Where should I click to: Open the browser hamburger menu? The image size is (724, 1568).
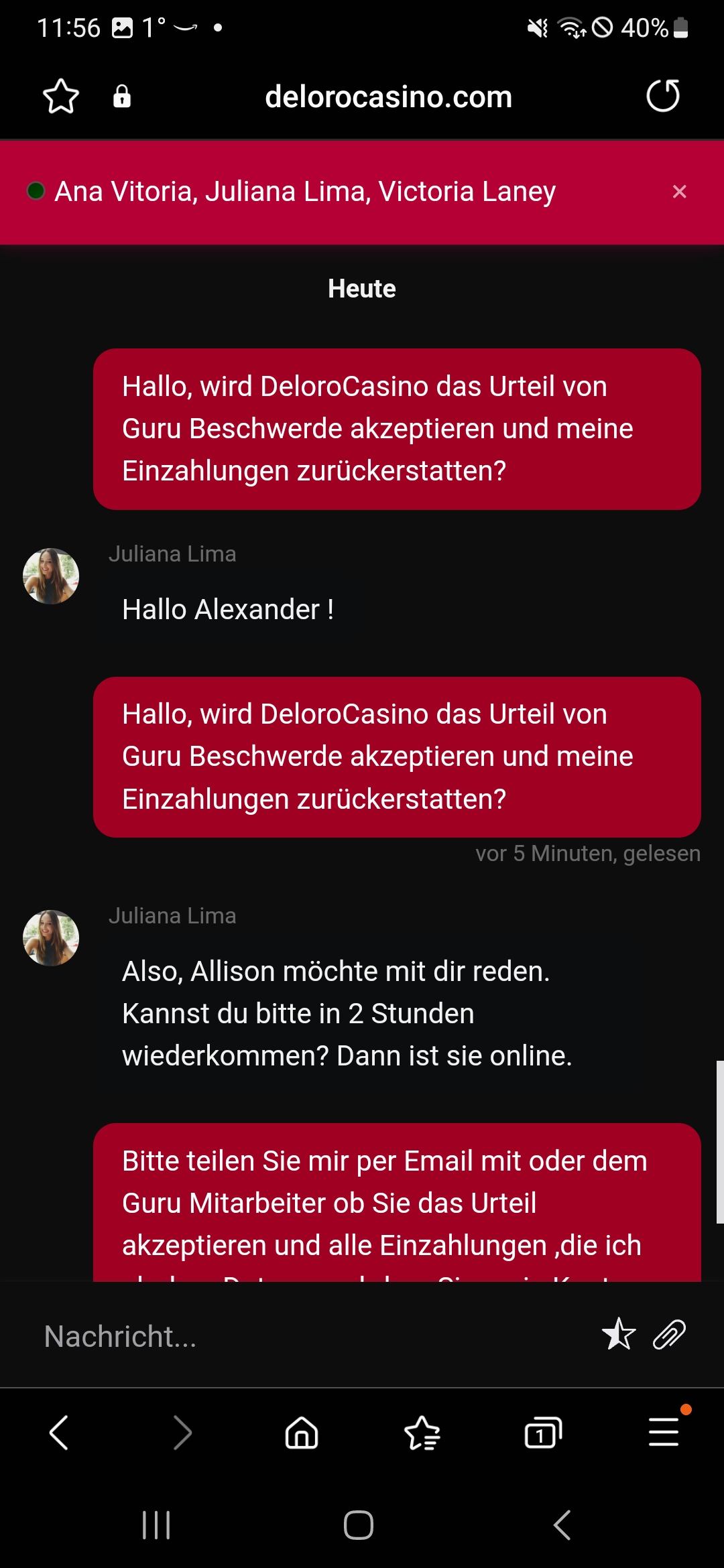pos(664,1433)
